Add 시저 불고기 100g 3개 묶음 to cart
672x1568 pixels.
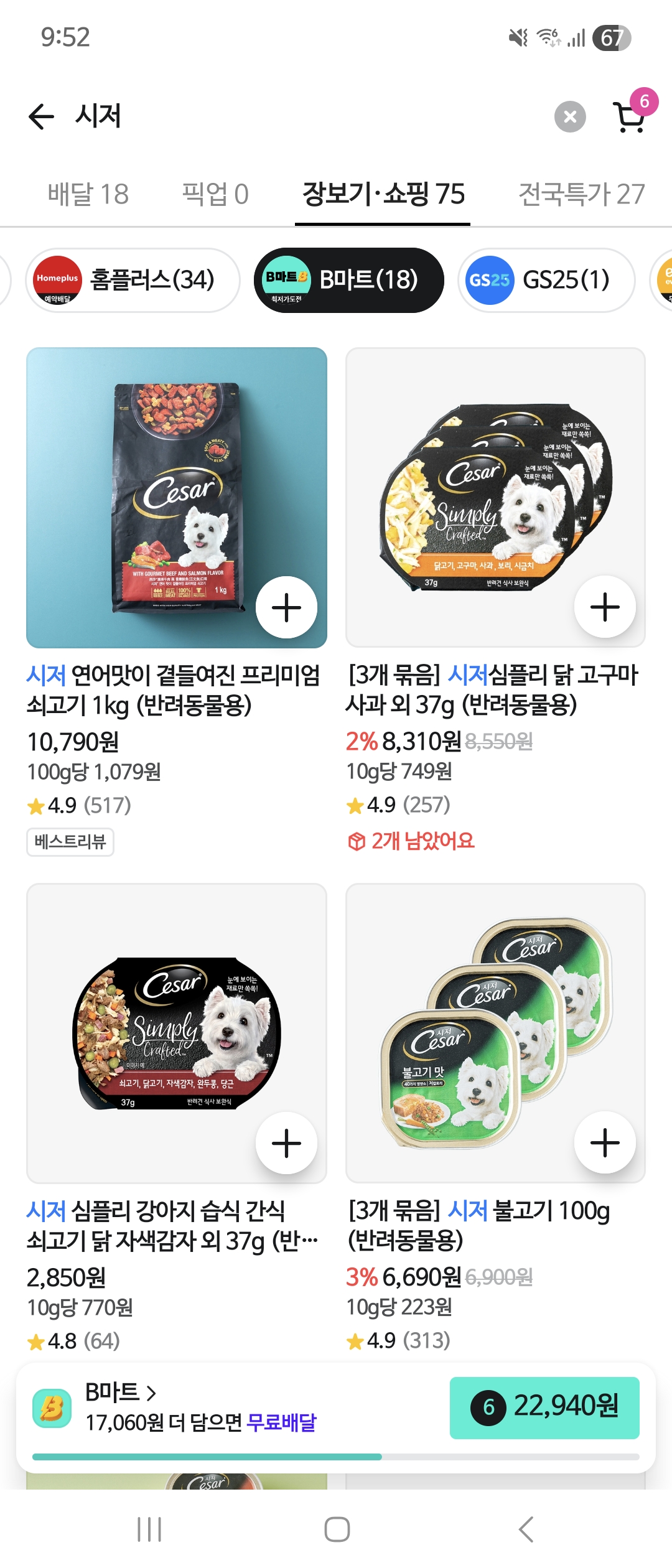[x=605, y=1143]
